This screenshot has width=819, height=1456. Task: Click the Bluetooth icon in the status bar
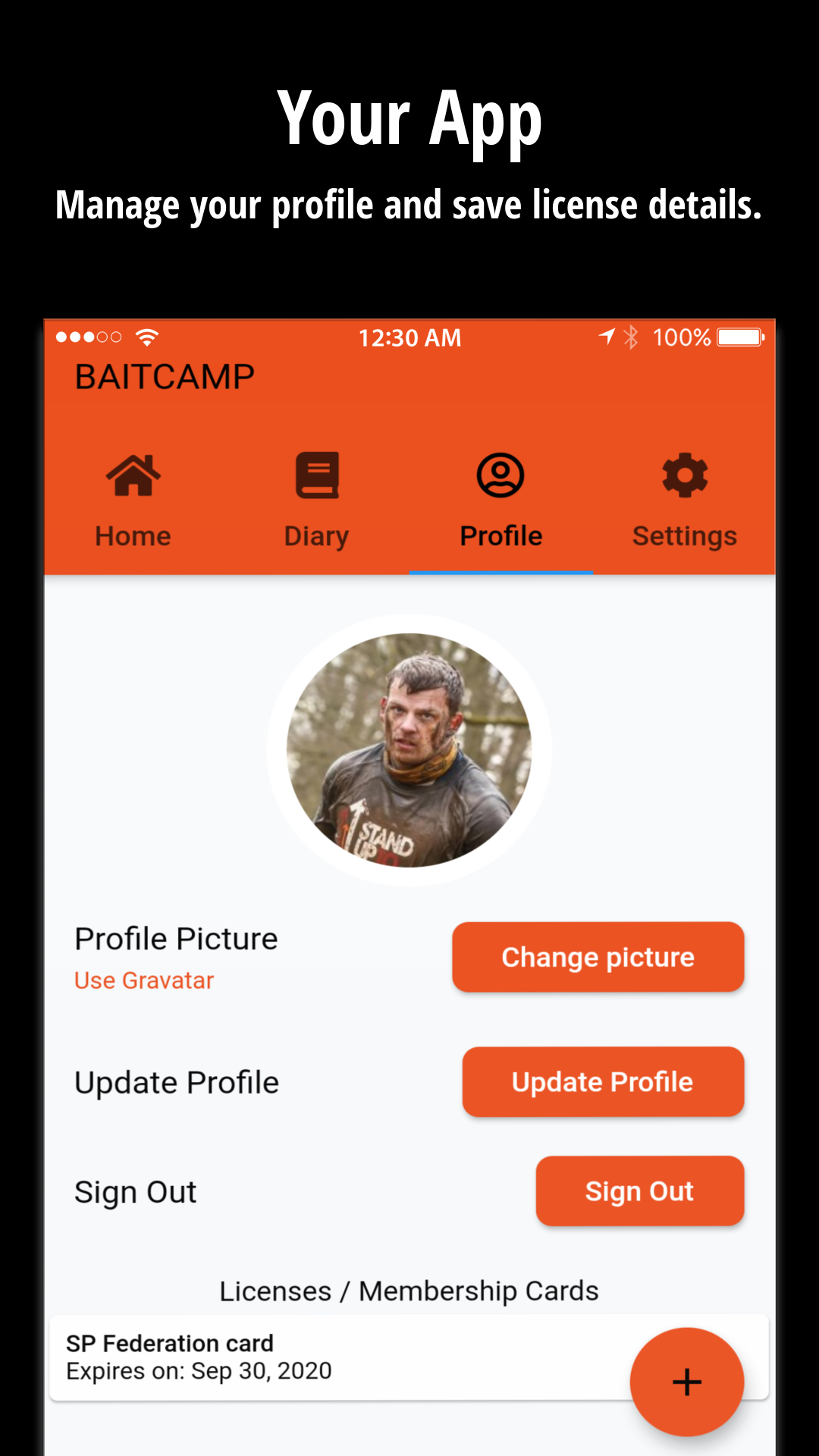[x=632, y=337]
